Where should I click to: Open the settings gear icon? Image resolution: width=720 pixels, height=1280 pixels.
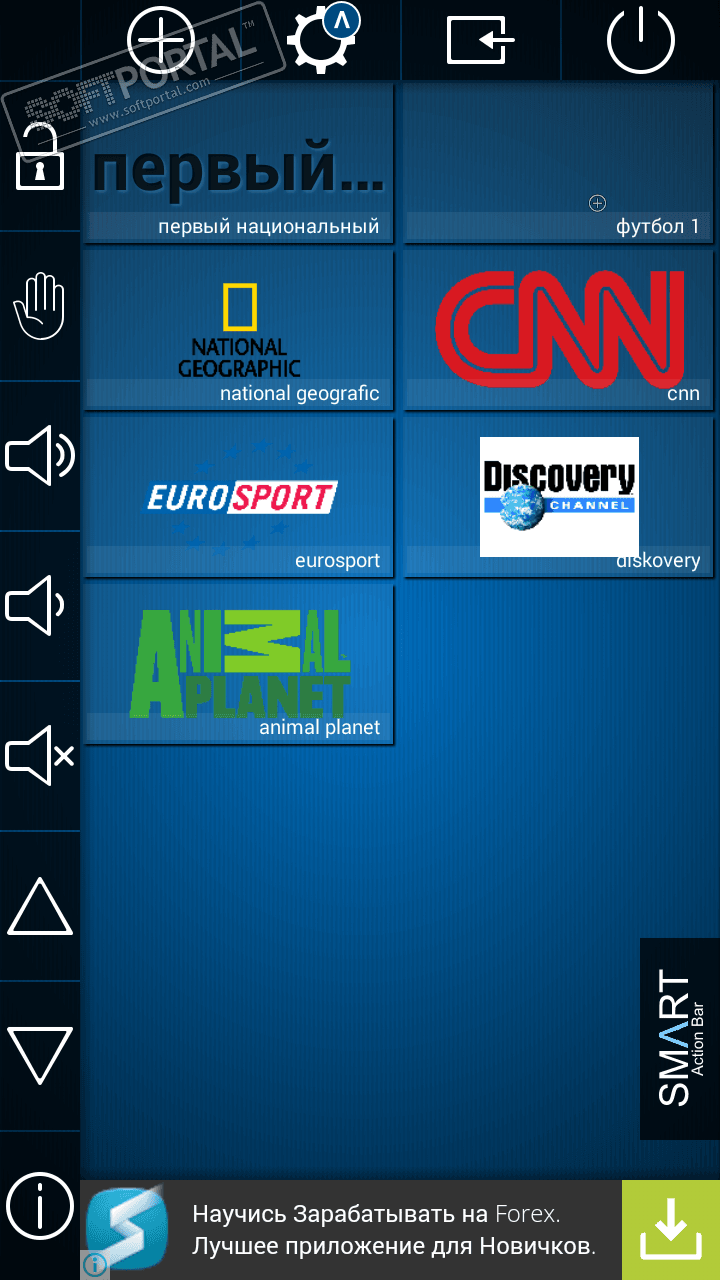(320, 40)
